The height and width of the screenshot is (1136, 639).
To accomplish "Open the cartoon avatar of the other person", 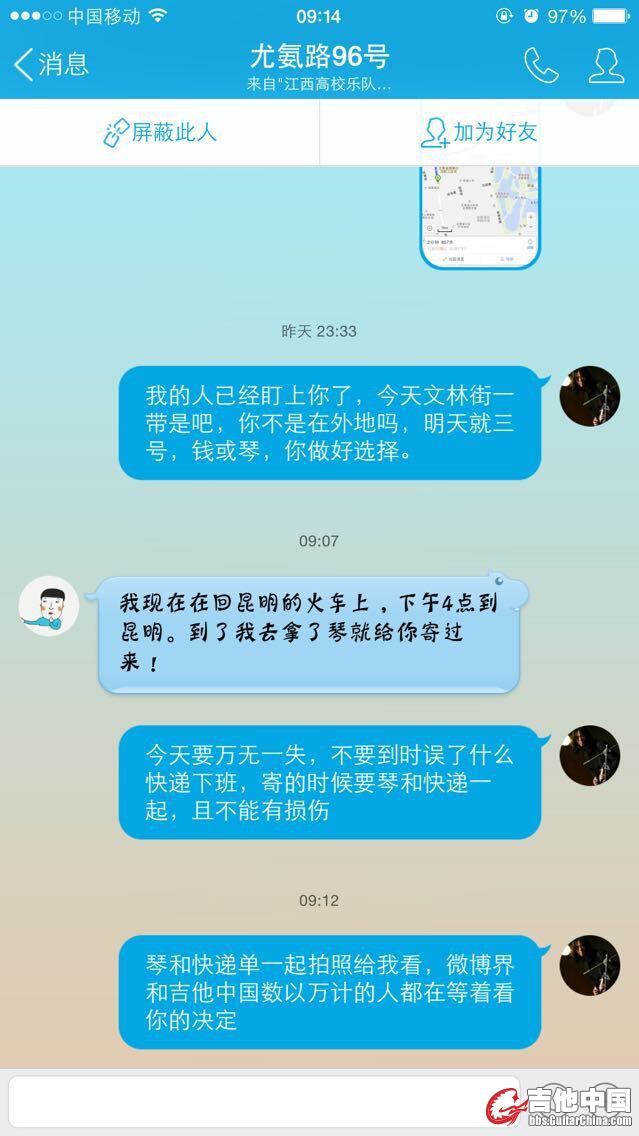I will coord(50,605).
